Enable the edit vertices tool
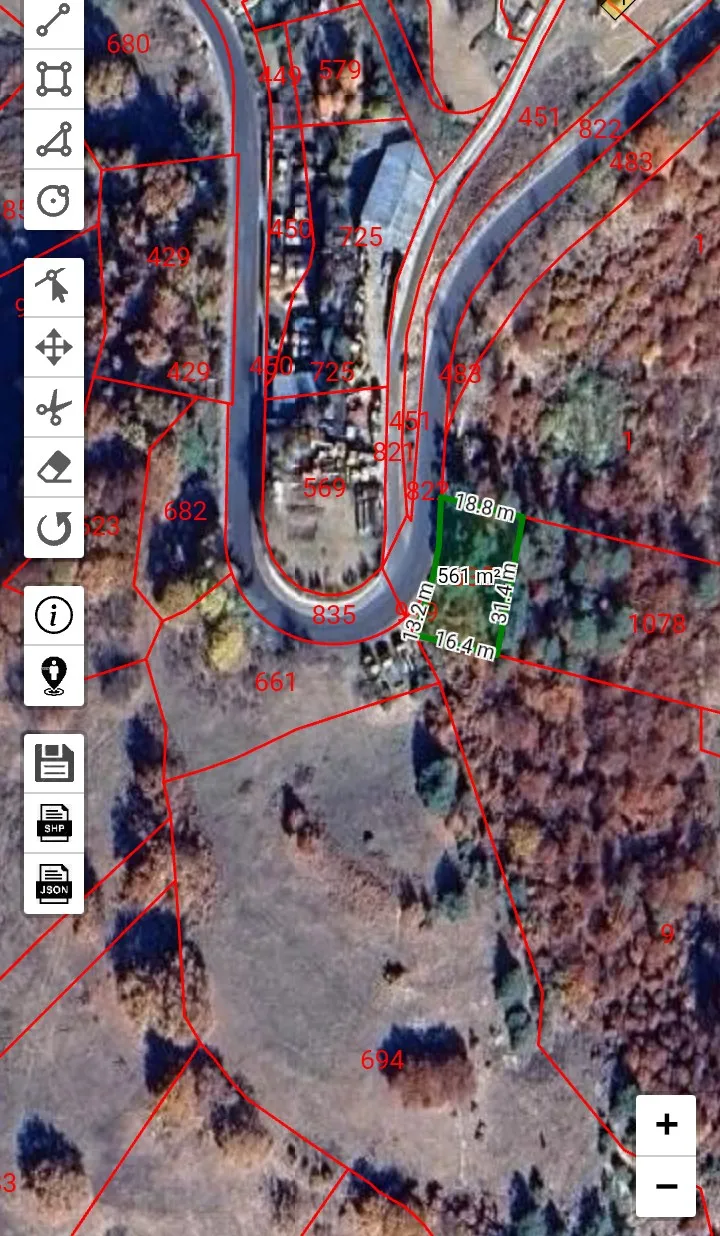Screen dimensions: 720x1236 pos(54,288)
